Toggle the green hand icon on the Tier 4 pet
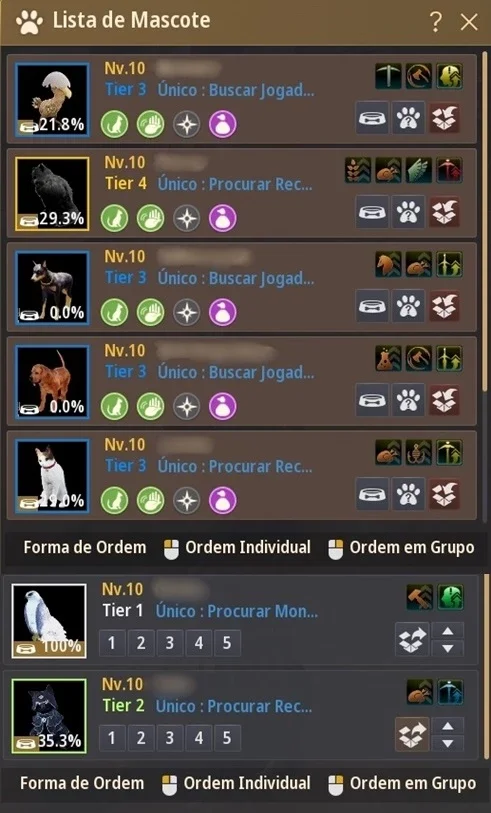This screenshot has width=491, height=813. (x=151, y=218)
